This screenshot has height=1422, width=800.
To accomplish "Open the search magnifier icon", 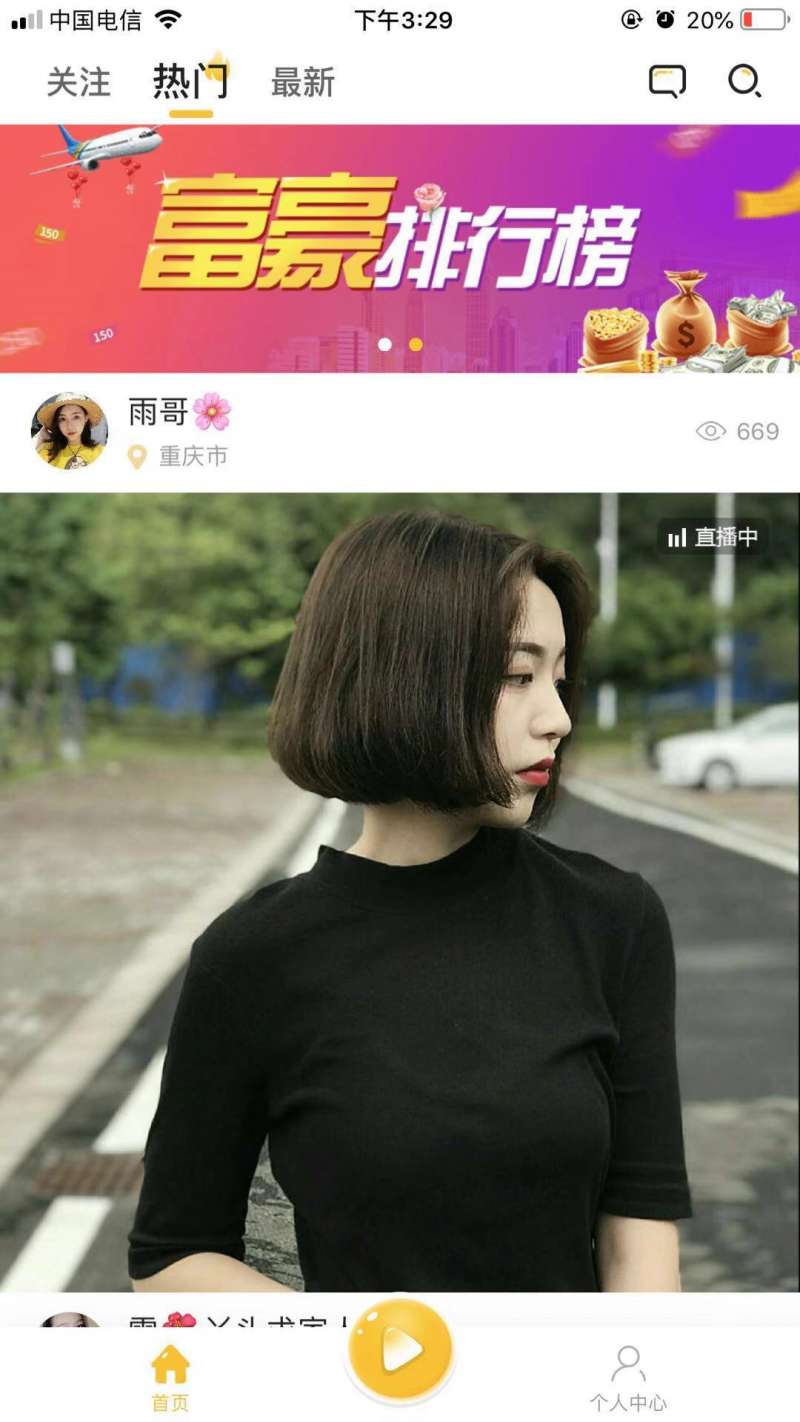I will tap(744, 81).
